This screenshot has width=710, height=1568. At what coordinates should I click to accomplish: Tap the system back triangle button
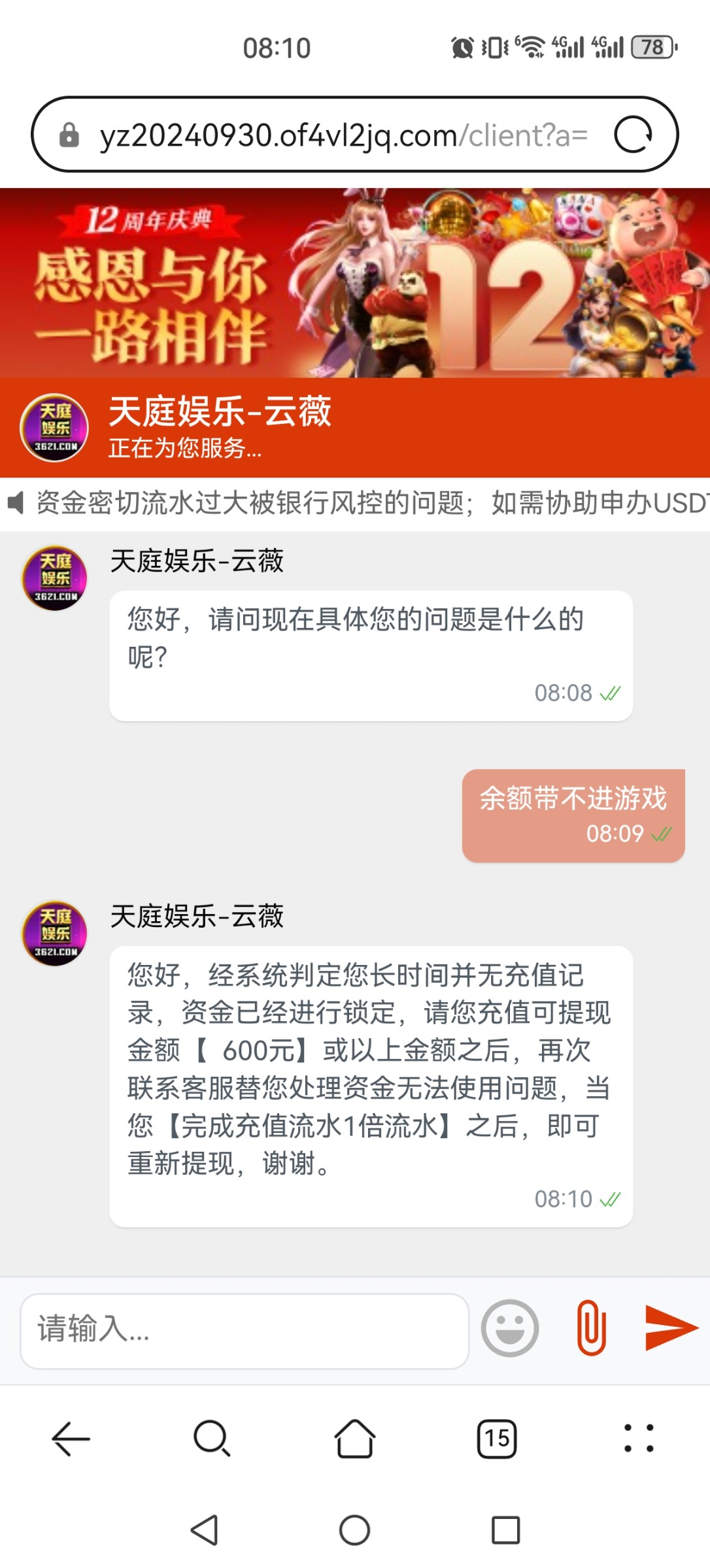pyautogui.click(x=205, y=1530)
